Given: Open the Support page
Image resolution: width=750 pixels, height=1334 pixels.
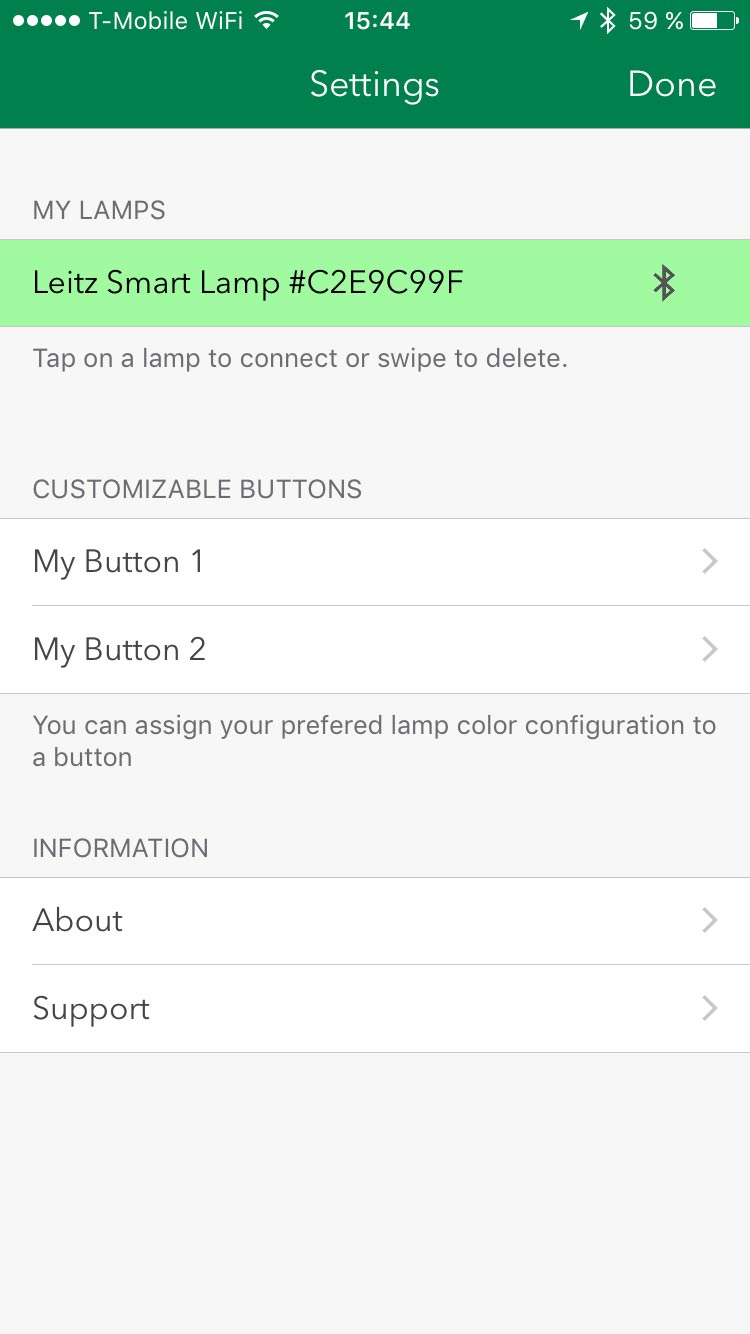Looking at the screenshot, I should (375, 1009).
